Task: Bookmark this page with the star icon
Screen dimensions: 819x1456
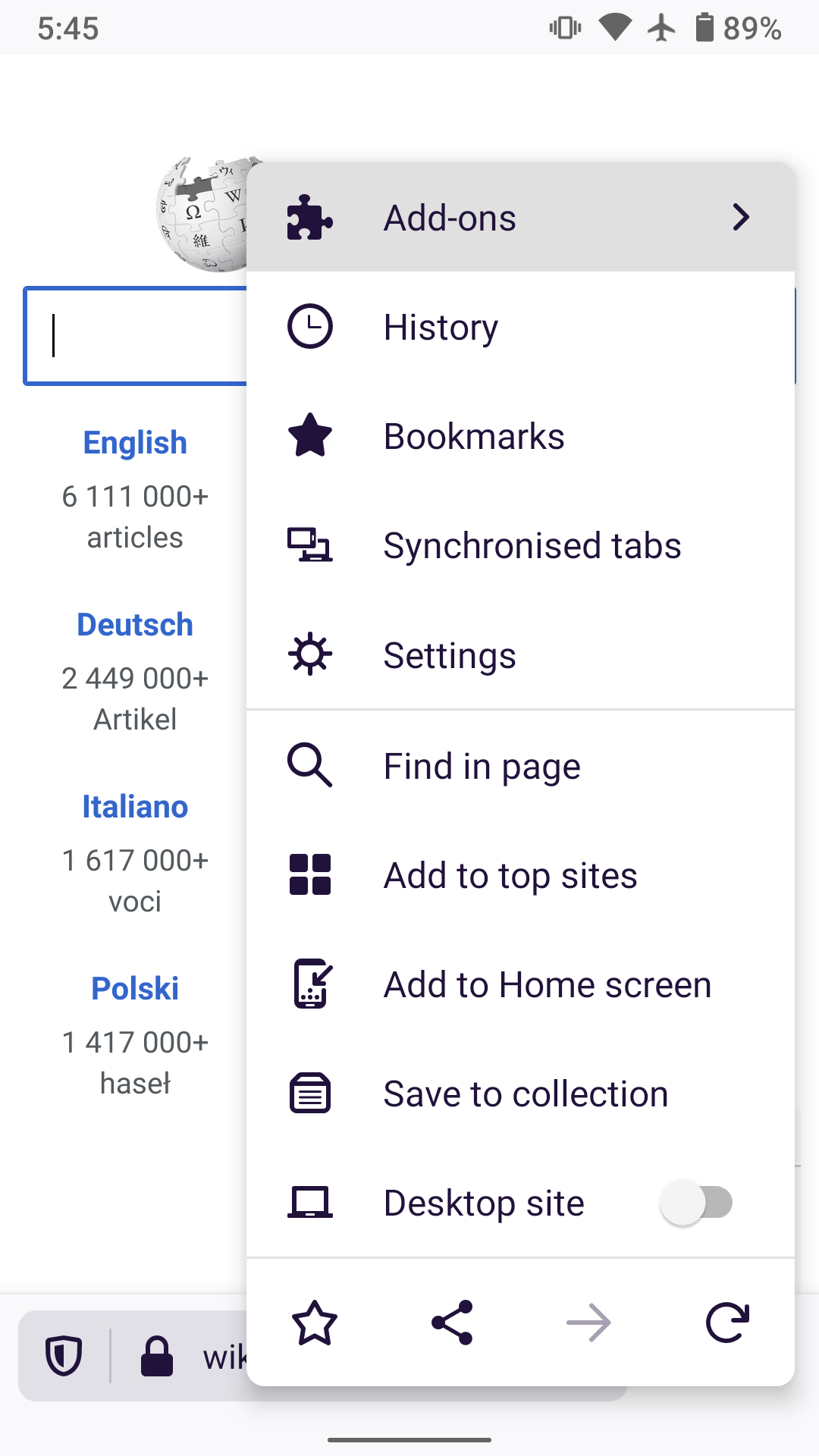Action: click(x=314, y=1323)
